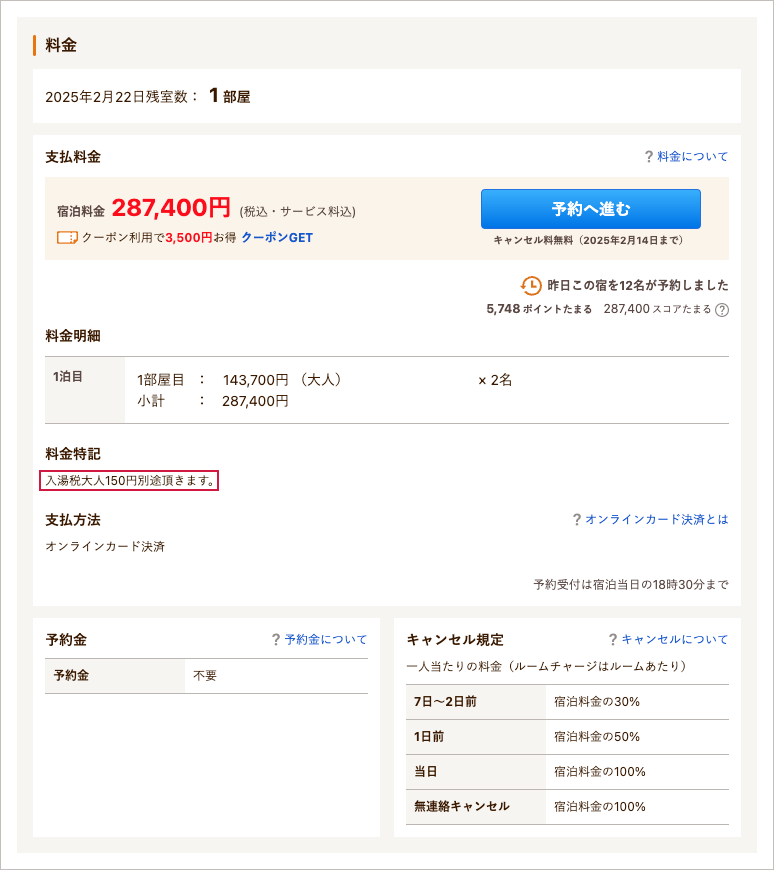Get the coupon via クーポンGET
The width and height of the screenshot is (774, 870).
(x=277, y=238)
